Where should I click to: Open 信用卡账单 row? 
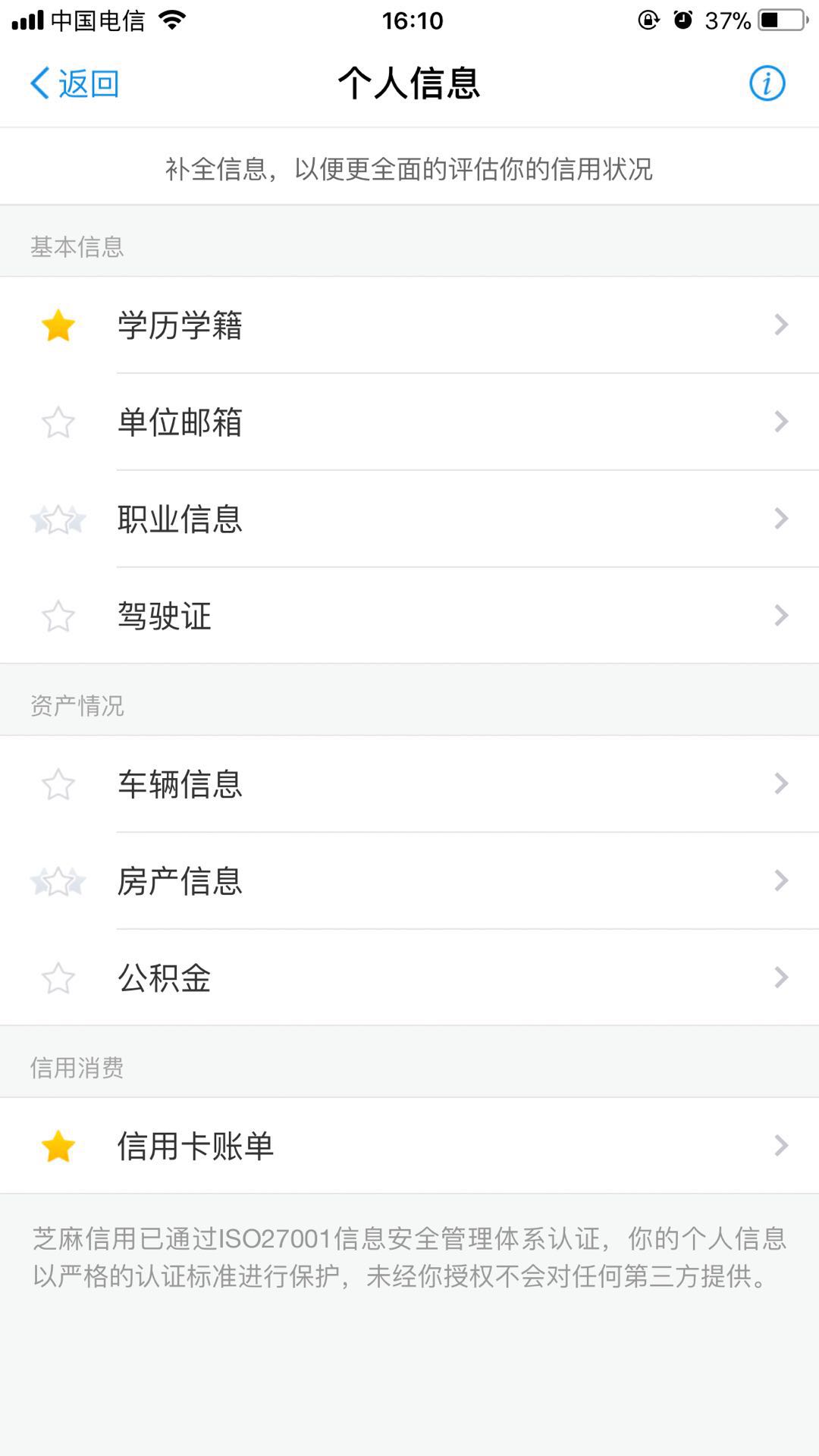pyautogui.click(x=409, y=1146)
